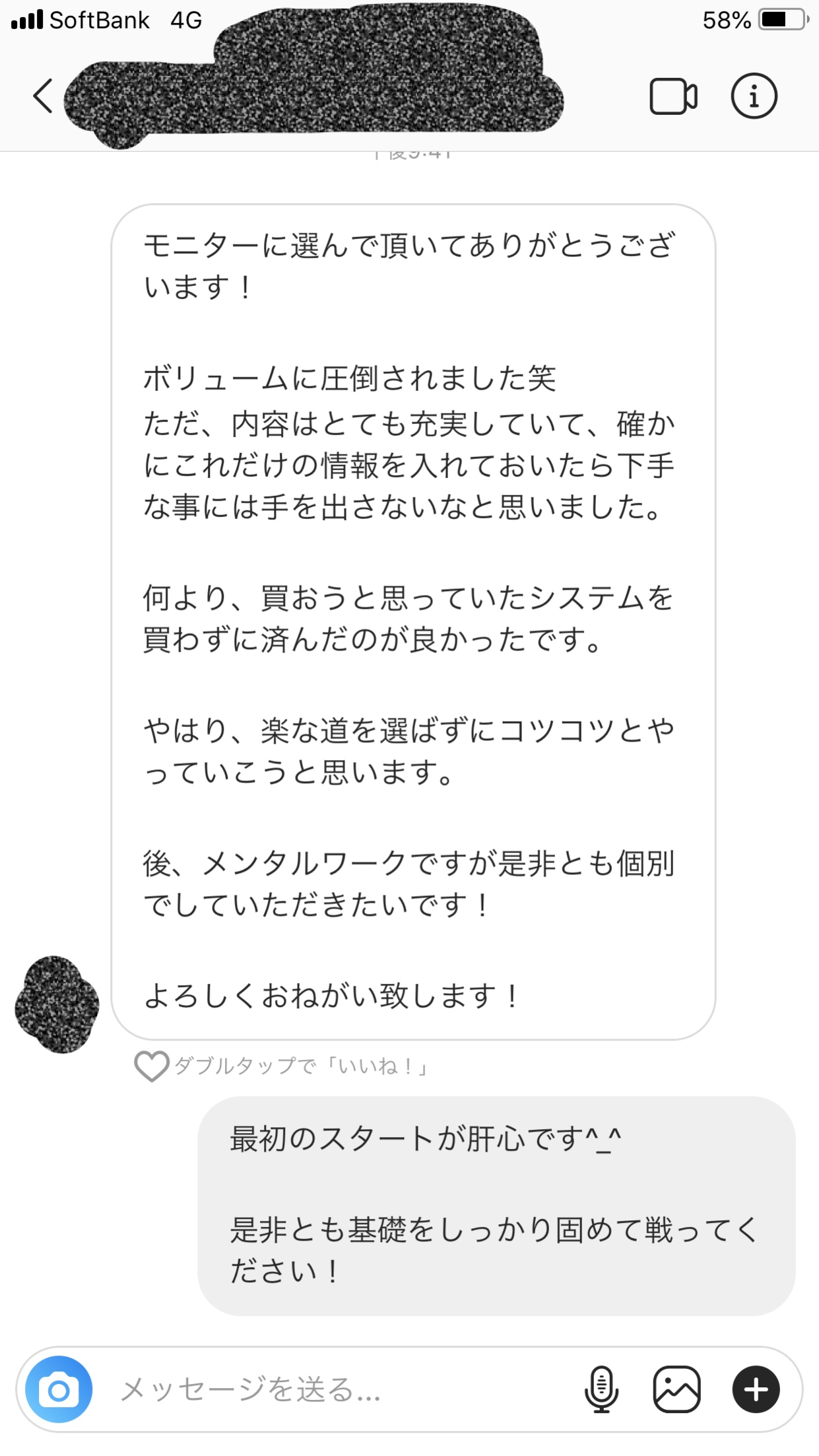The height and width of the screenshot is (1456, 819).
Task: Open the sender's profile avatar
Action: 57,1004
